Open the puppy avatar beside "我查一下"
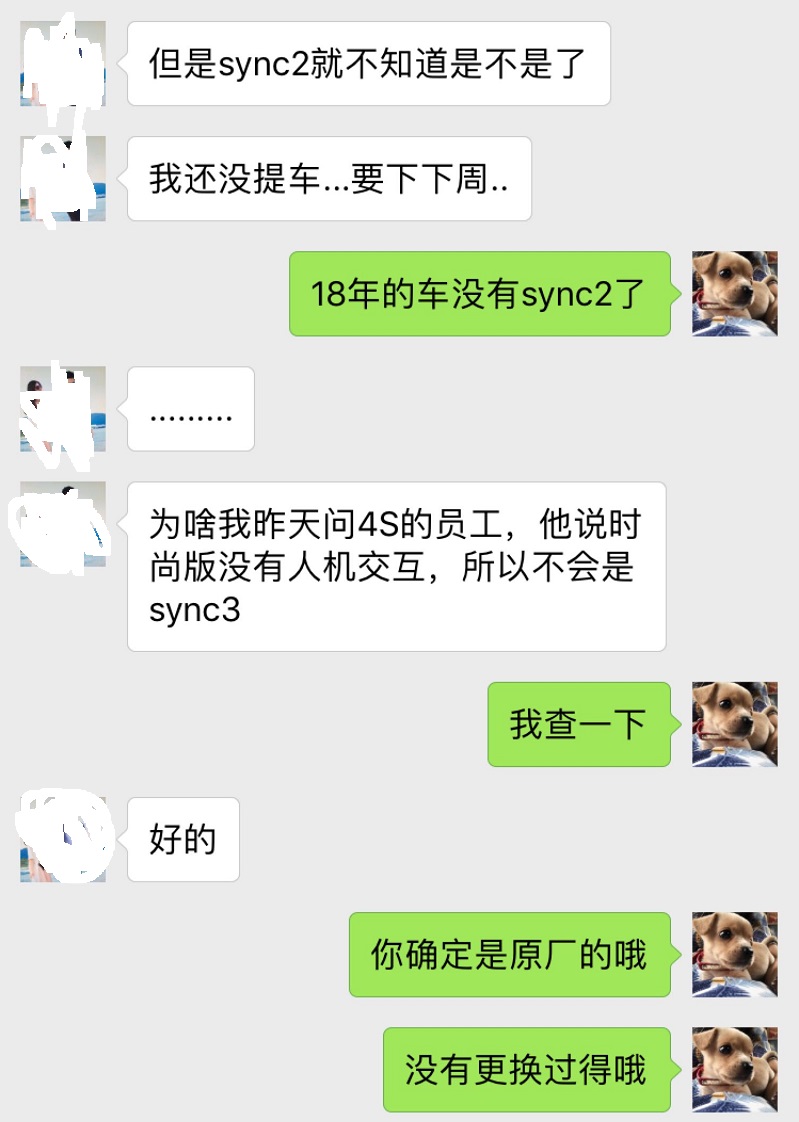 [x=734, y=725]
